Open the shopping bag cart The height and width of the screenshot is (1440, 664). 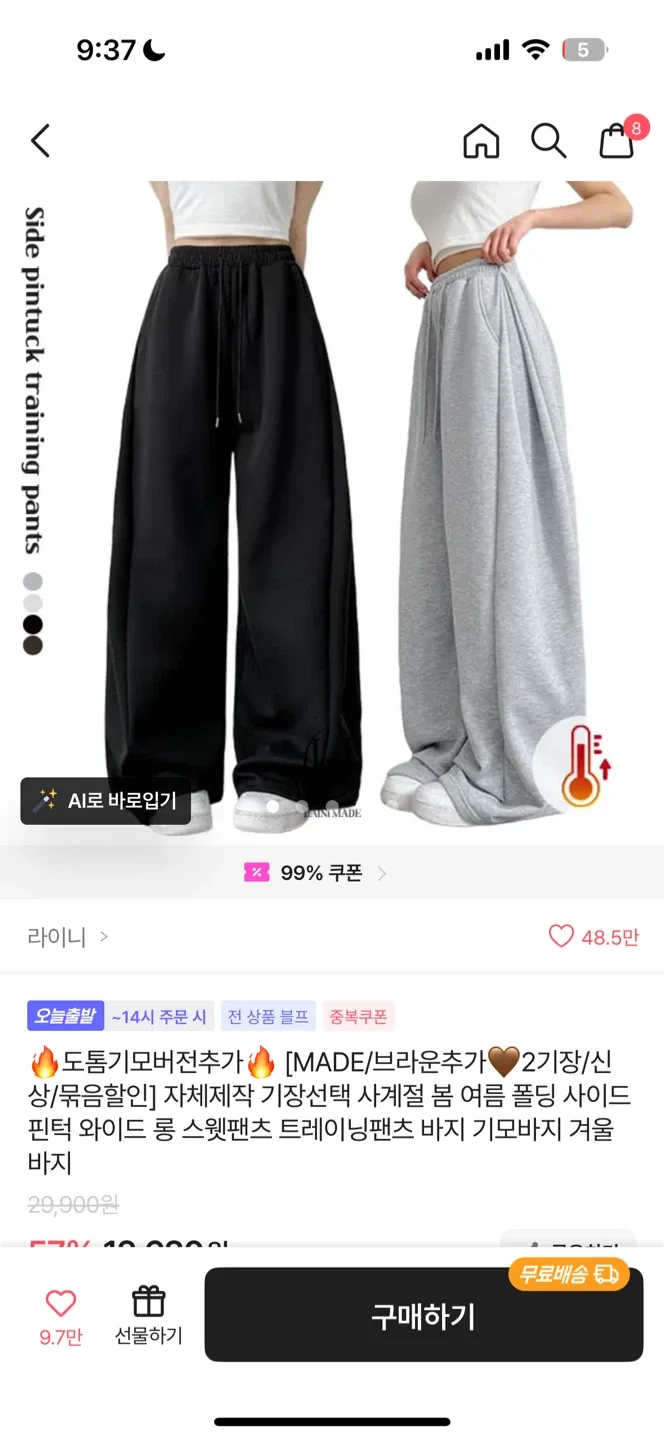pos(617,141)
